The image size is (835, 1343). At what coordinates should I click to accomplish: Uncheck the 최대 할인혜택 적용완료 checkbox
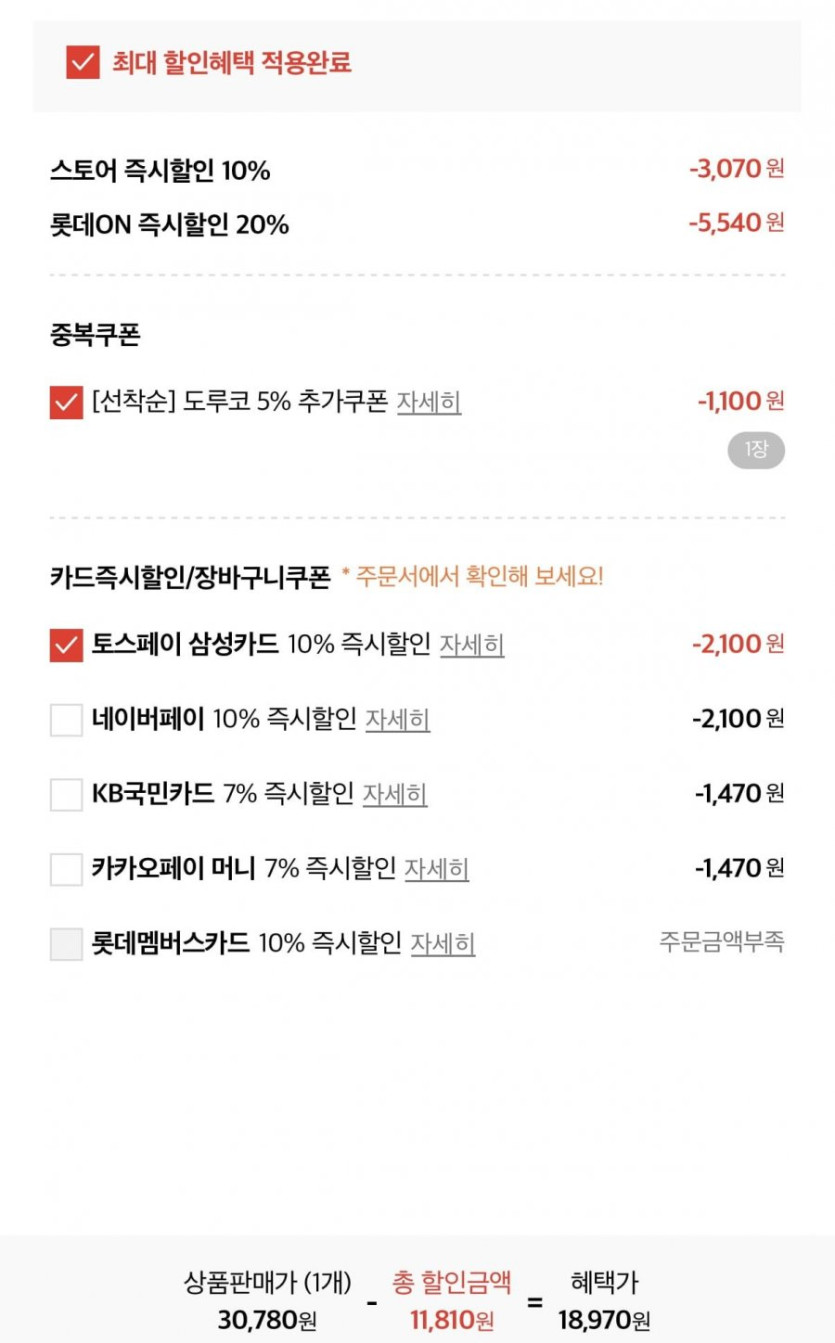pyautogui.click(x=83, y=63)
